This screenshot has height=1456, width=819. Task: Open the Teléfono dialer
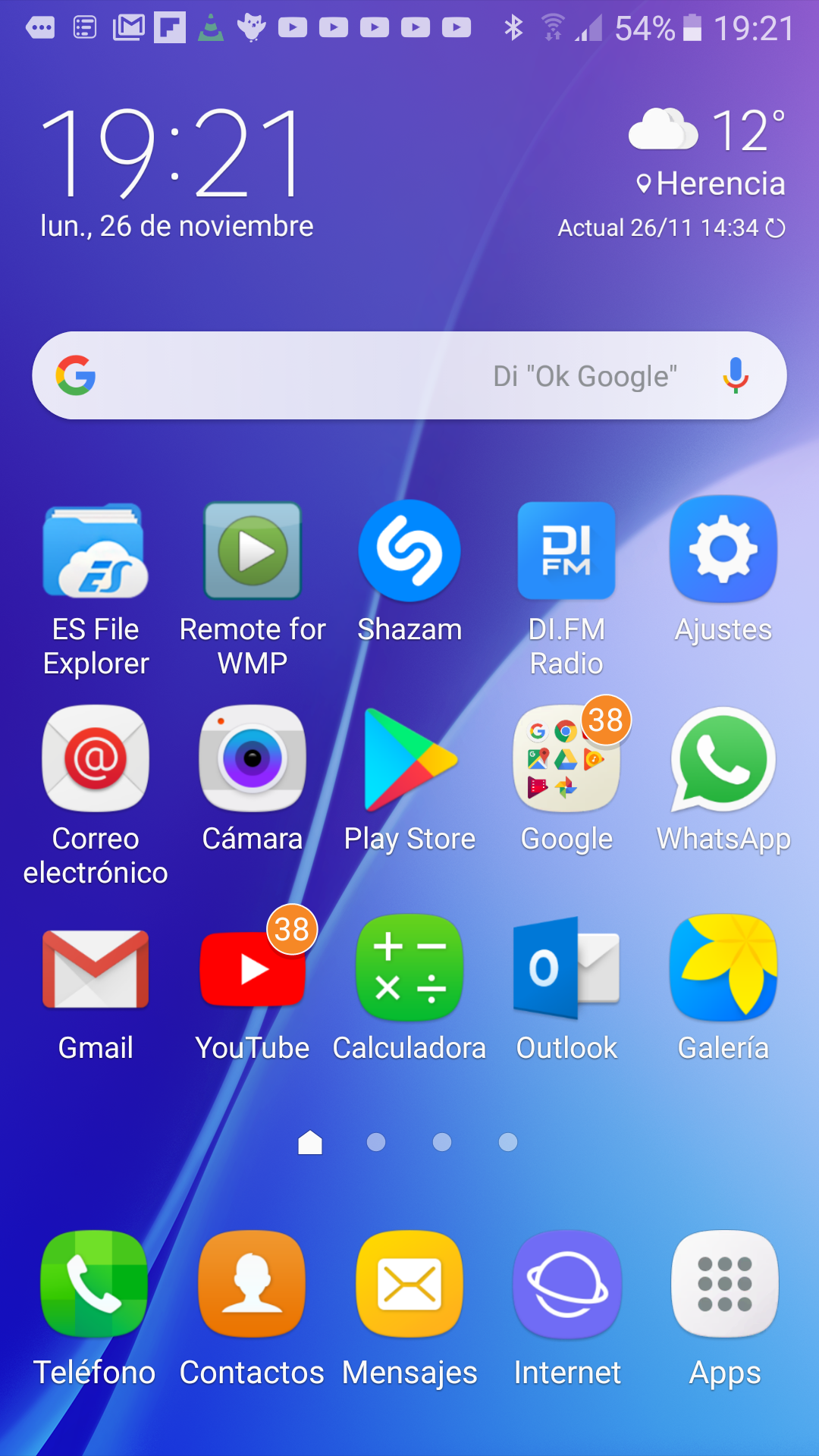[94, 1284]
